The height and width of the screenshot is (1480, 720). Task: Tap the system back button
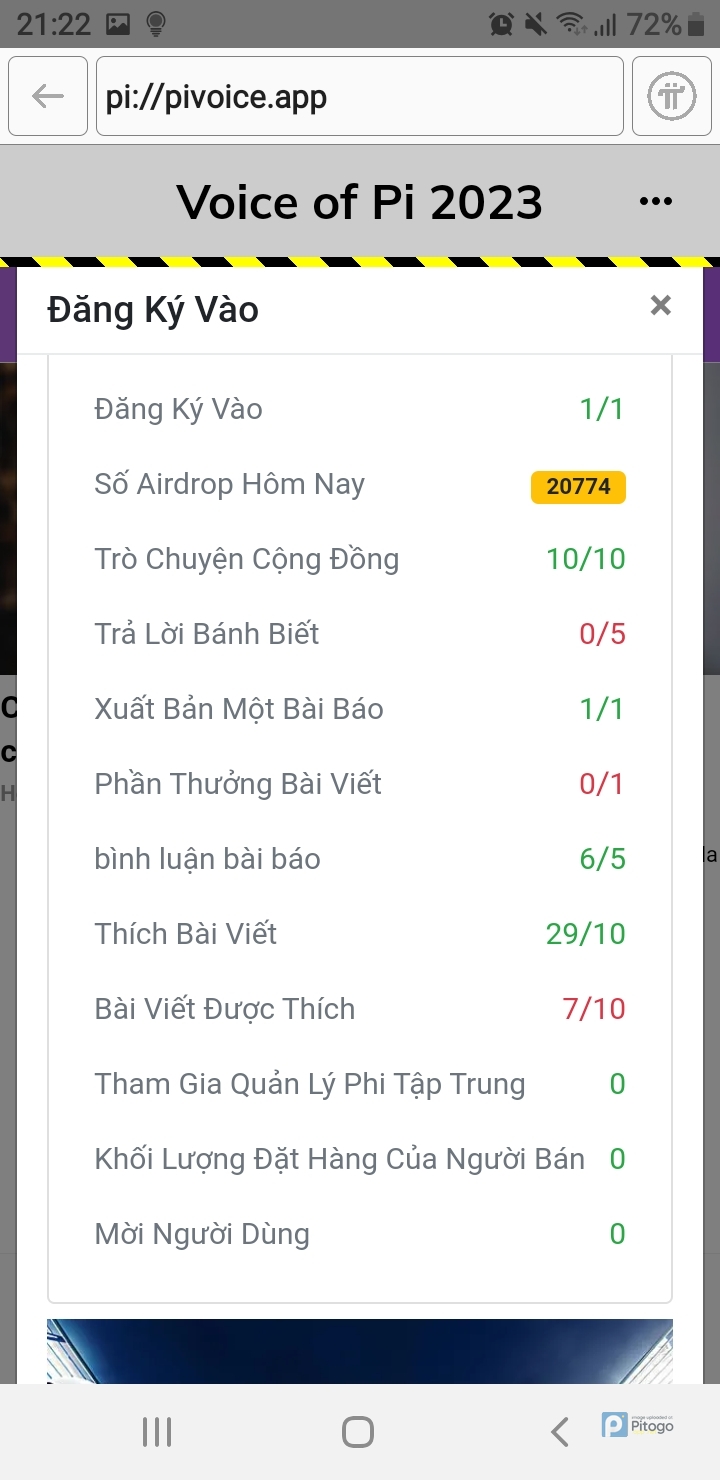click(560, 1432)
